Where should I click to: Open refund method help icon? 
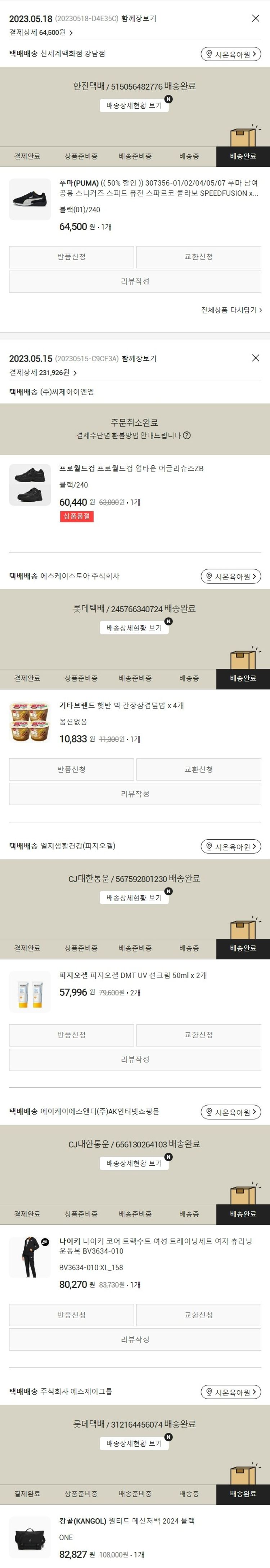187,435
